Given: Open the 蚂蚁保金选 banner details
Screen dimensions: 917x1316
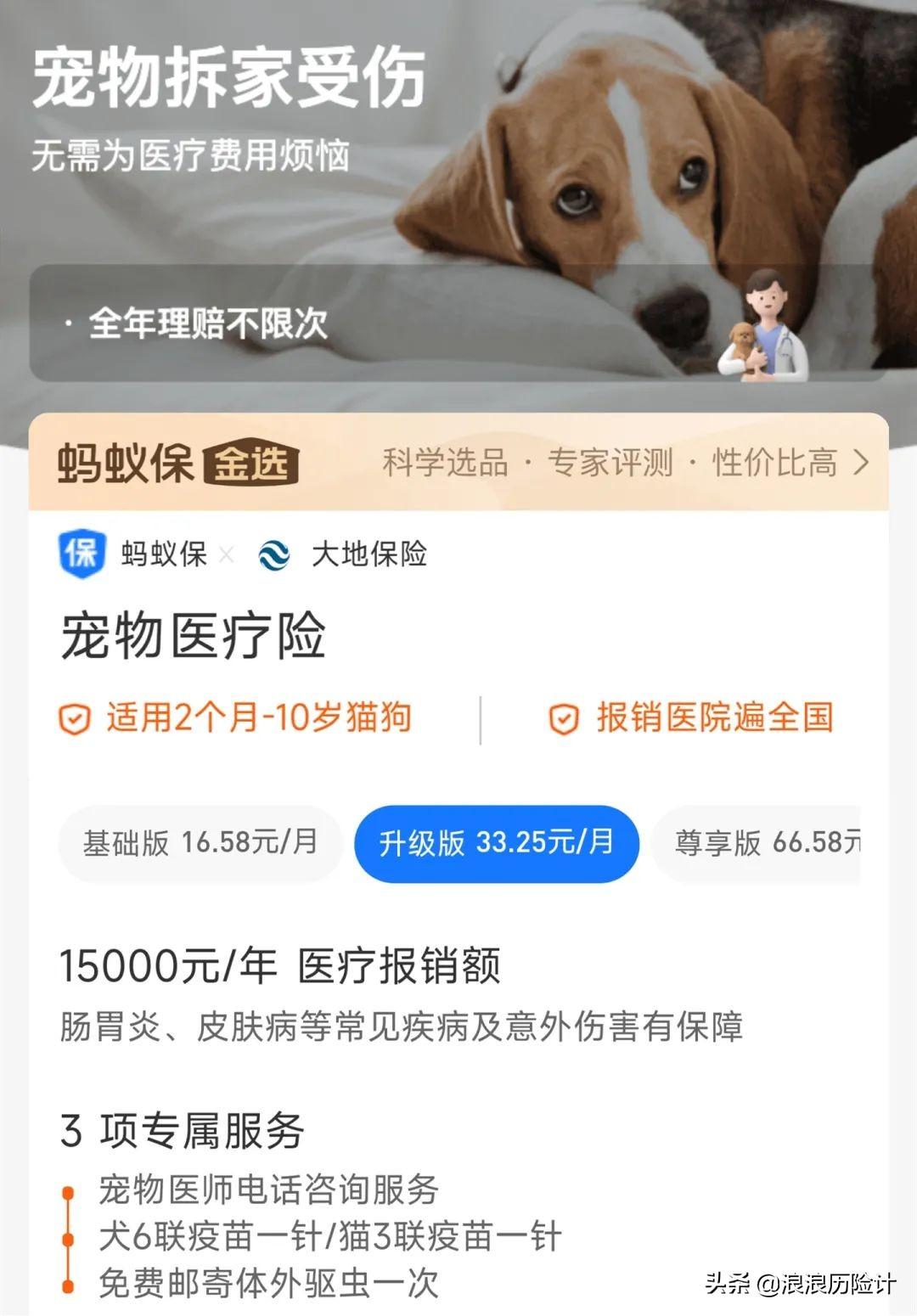Looking at the screenshot, I should coord(859,463).
